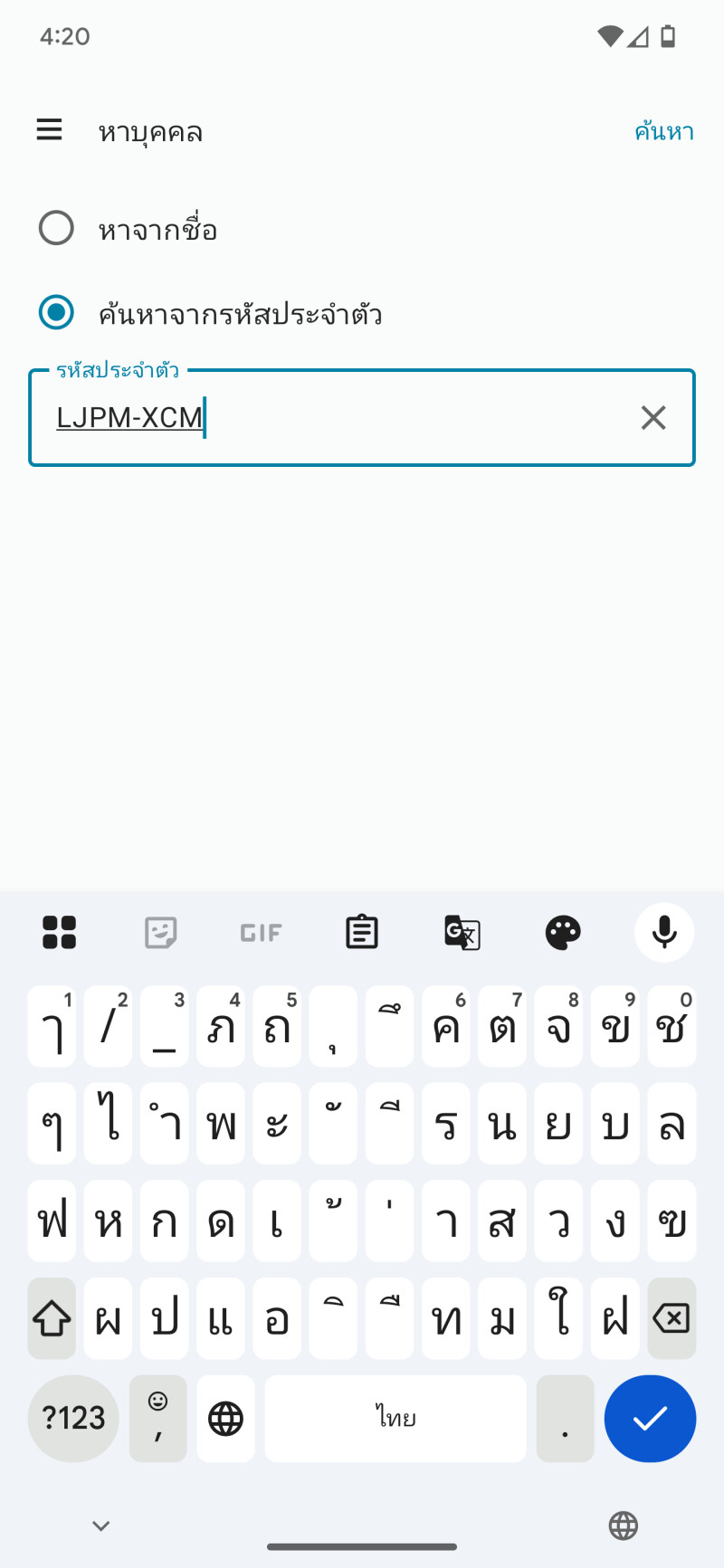Confirm with the blue checkmark key
This screenshot has width=724, height=1568.
click(650, 1418)
